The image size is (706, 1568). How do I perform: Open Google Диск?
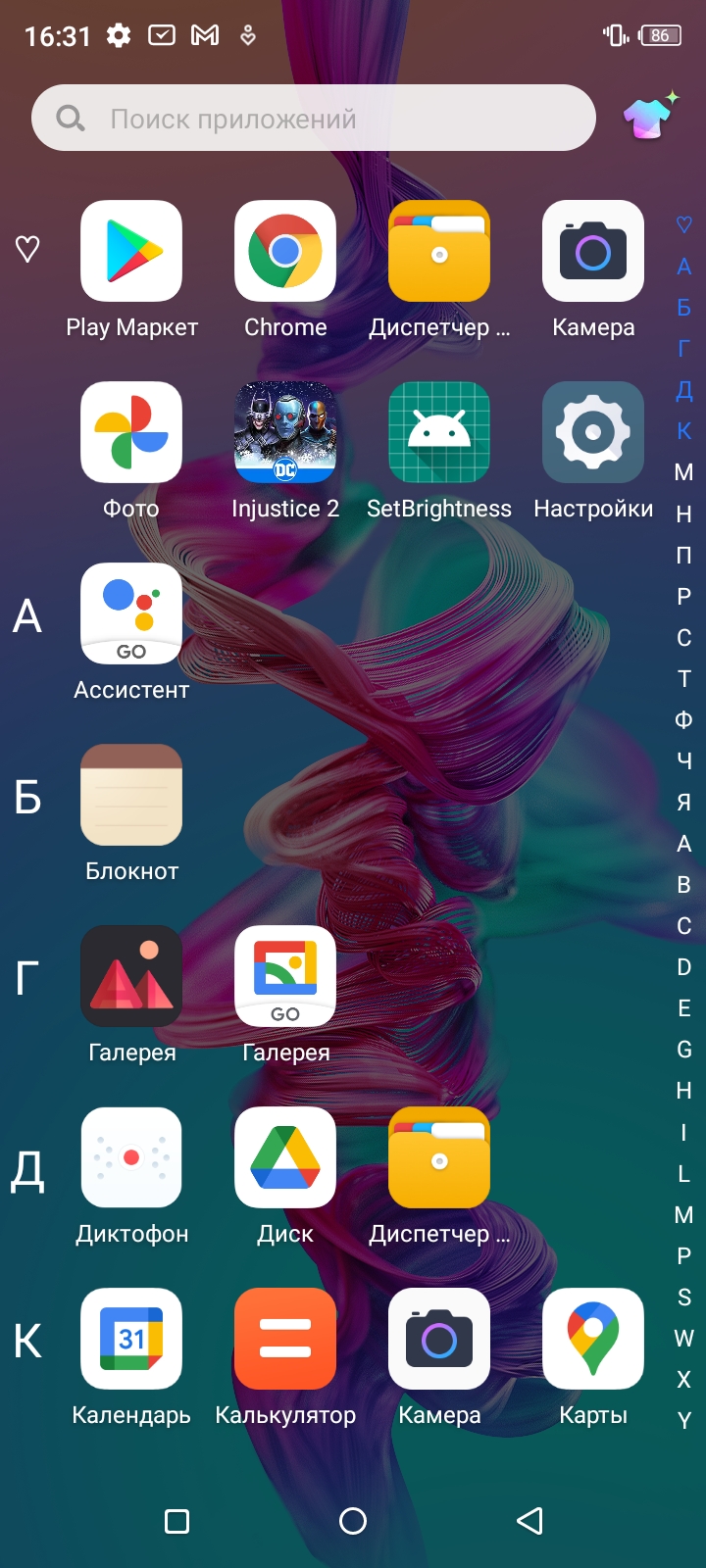pos(285,1157)
